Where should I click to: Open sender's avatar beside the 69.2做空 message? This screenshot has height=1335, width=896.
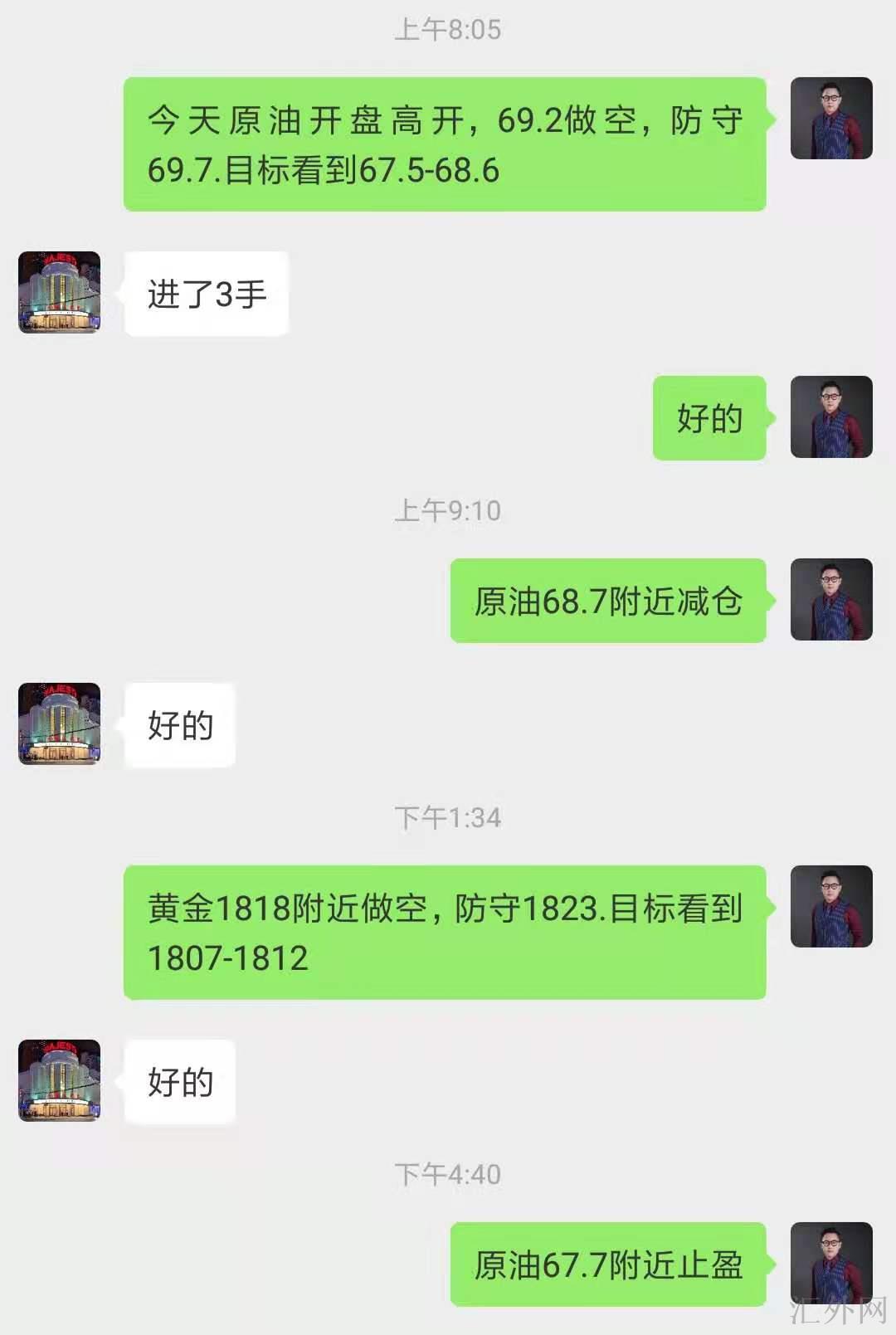pos(831,119)
